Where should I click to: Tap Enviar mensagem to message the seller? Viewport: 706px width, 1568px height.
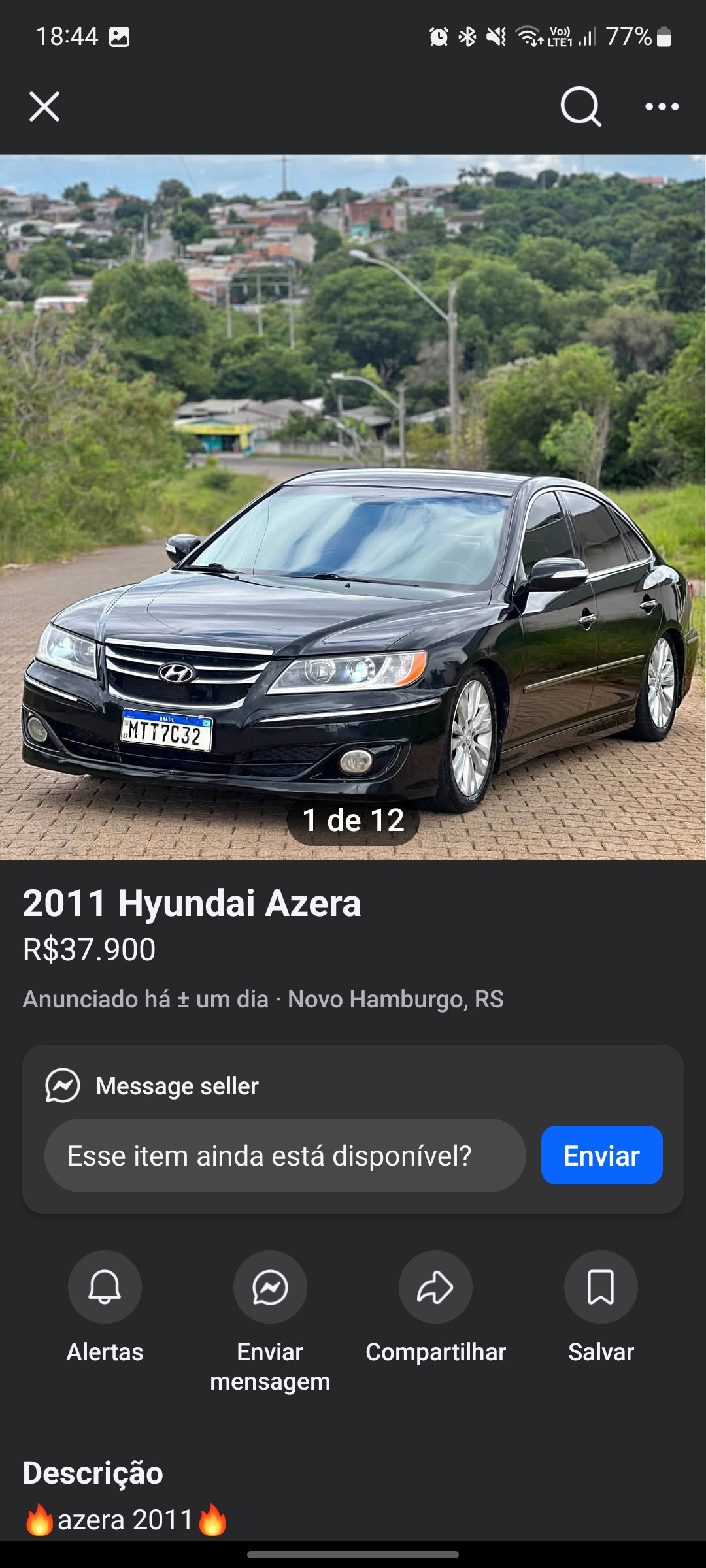270,1288
